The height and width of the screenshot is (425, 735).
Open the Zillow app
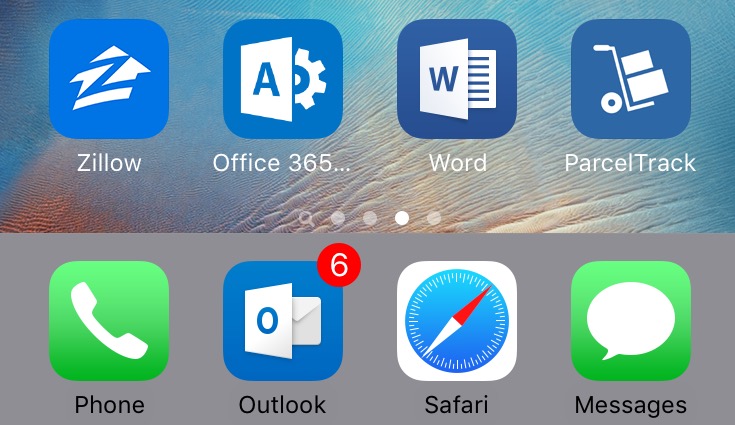point(109,79)
